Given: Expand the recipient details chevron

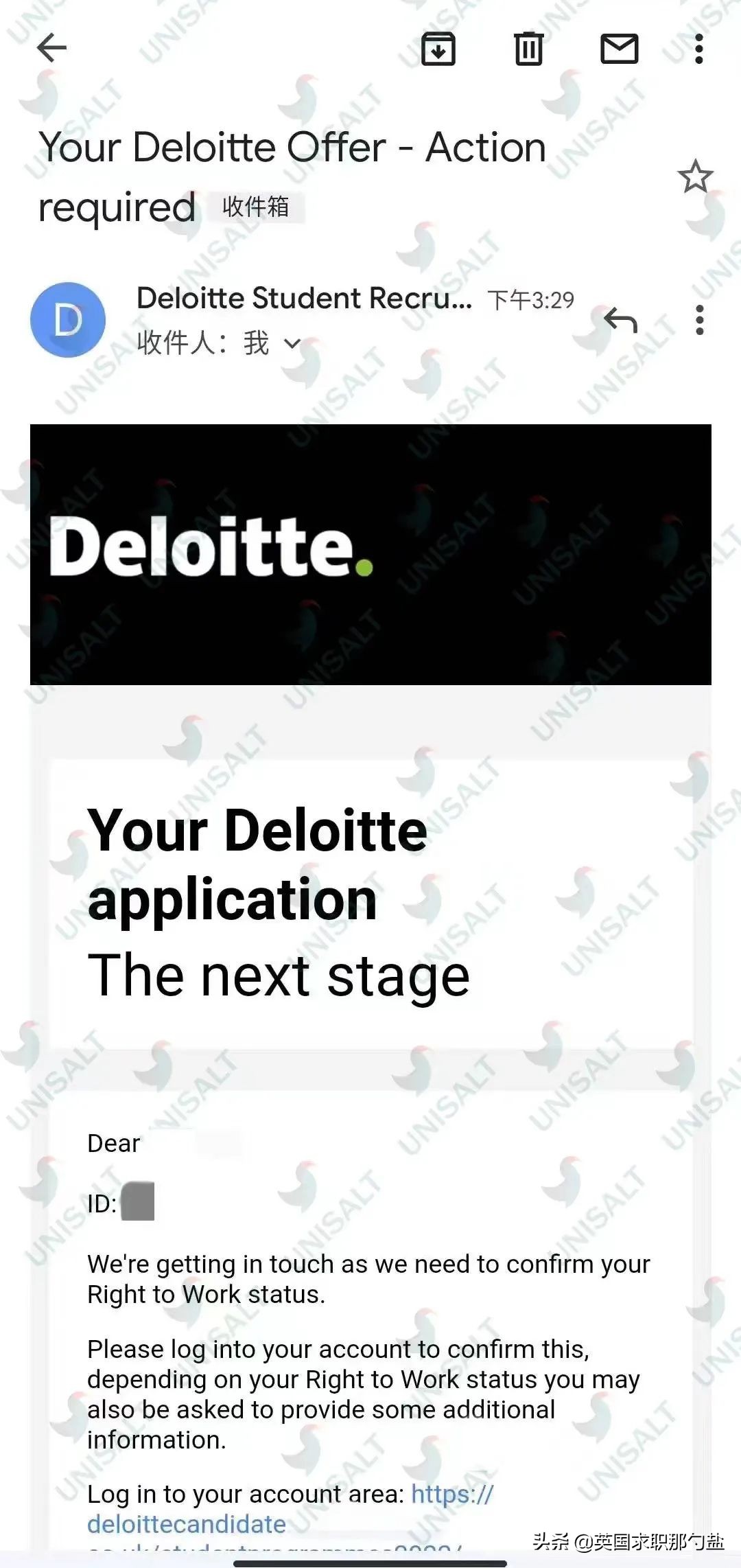Looking at the screenshot, I should [x=293, y=343].
